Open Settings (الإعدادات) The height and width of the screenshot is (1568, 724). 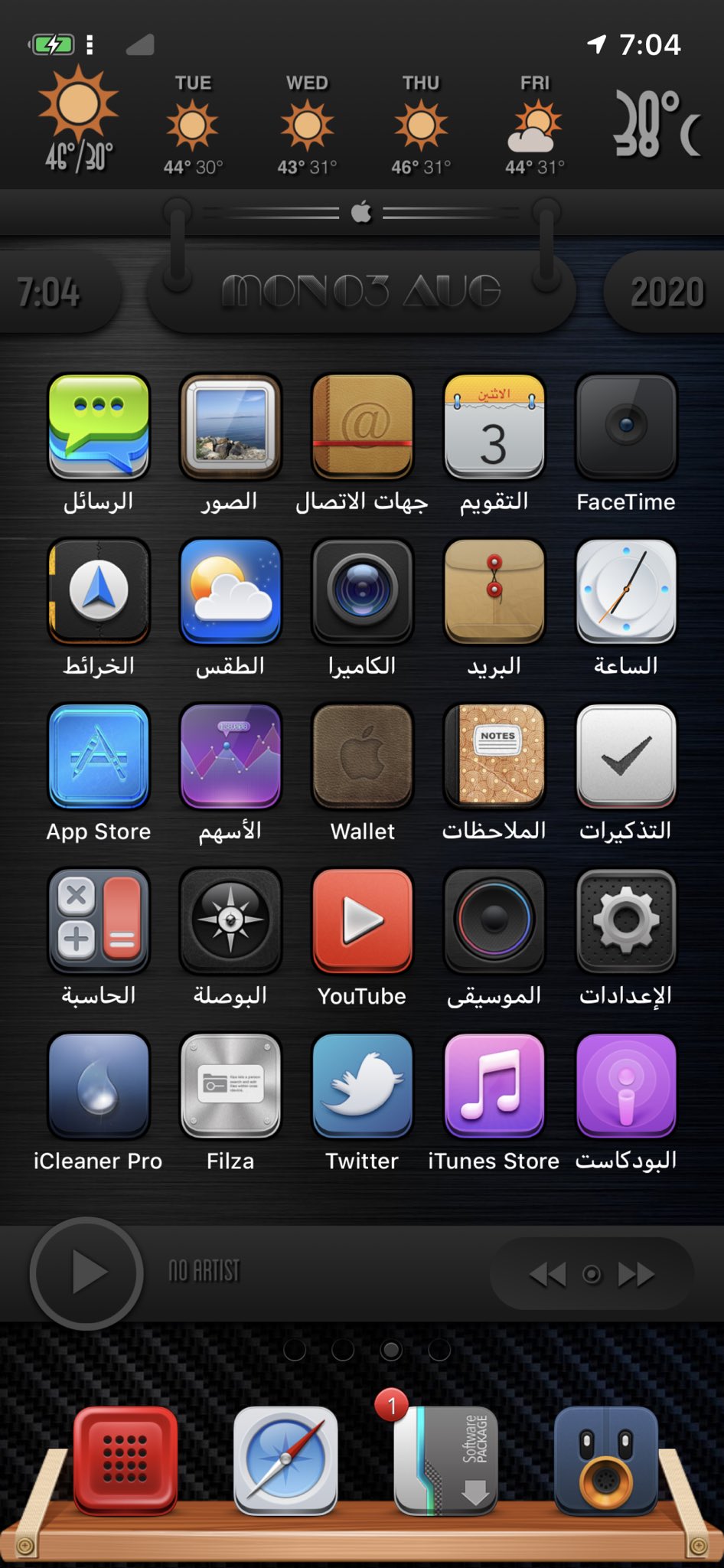point(626,920)
